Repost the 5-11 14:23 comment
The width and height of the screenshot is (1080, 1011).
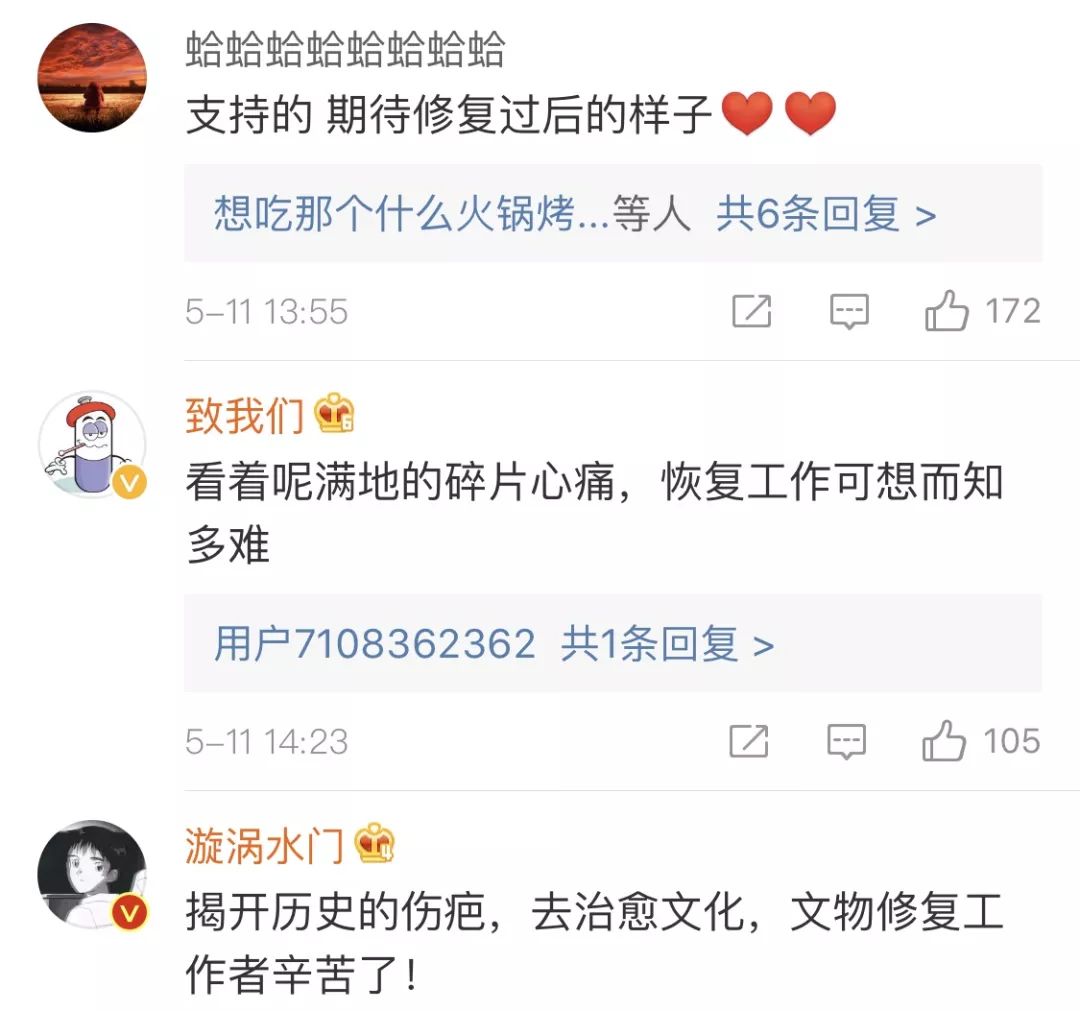[749, 741]
